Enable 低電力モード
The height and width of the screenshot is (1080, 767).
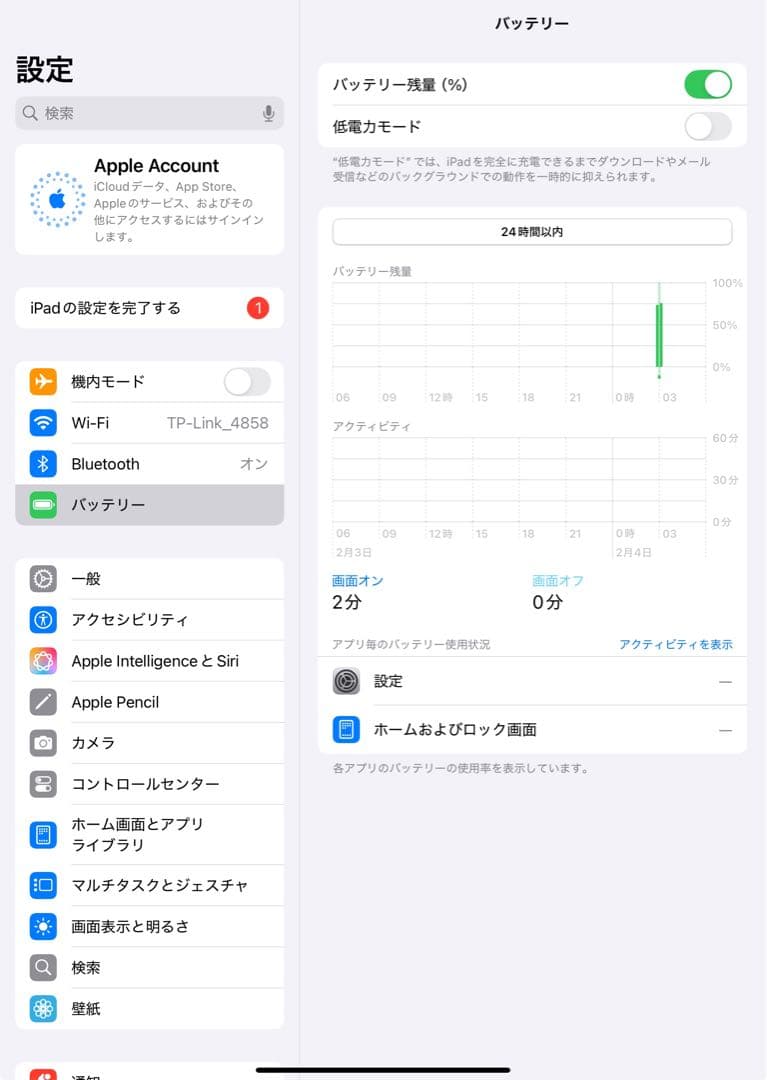tap(708, 126)
